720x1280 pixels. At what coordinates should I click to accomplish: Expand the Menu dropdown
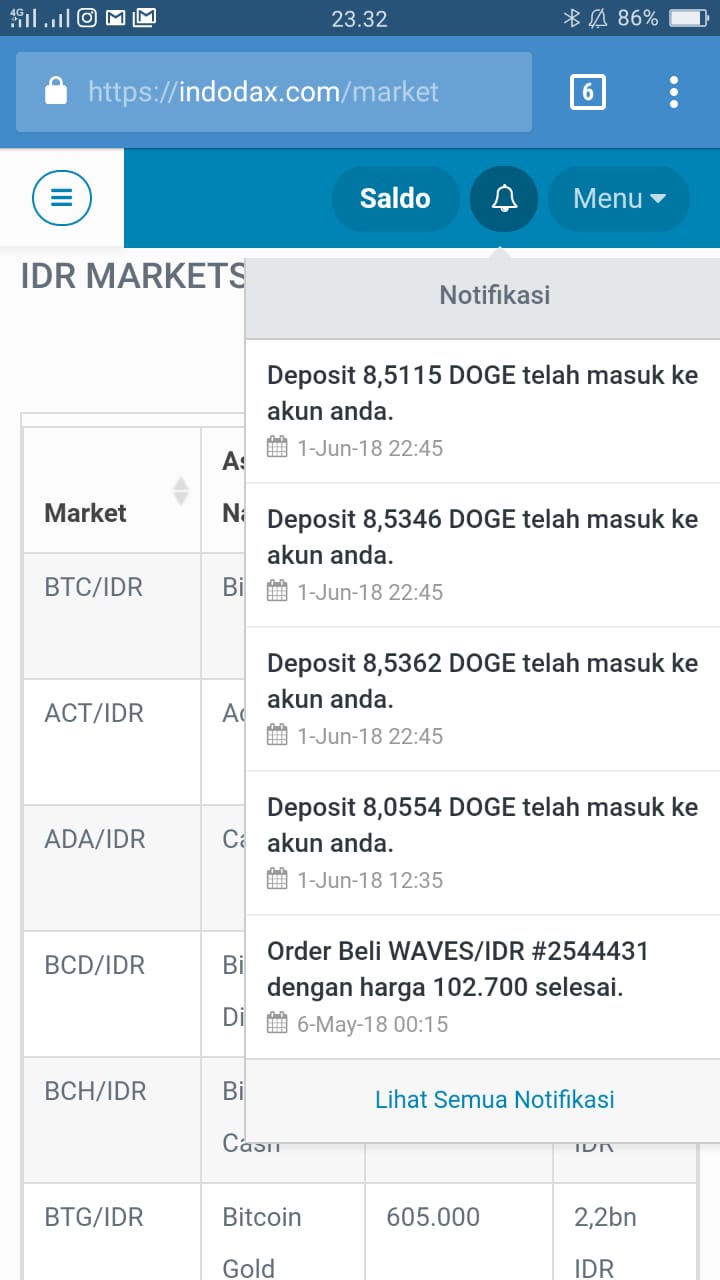click(x=618, y=198)
